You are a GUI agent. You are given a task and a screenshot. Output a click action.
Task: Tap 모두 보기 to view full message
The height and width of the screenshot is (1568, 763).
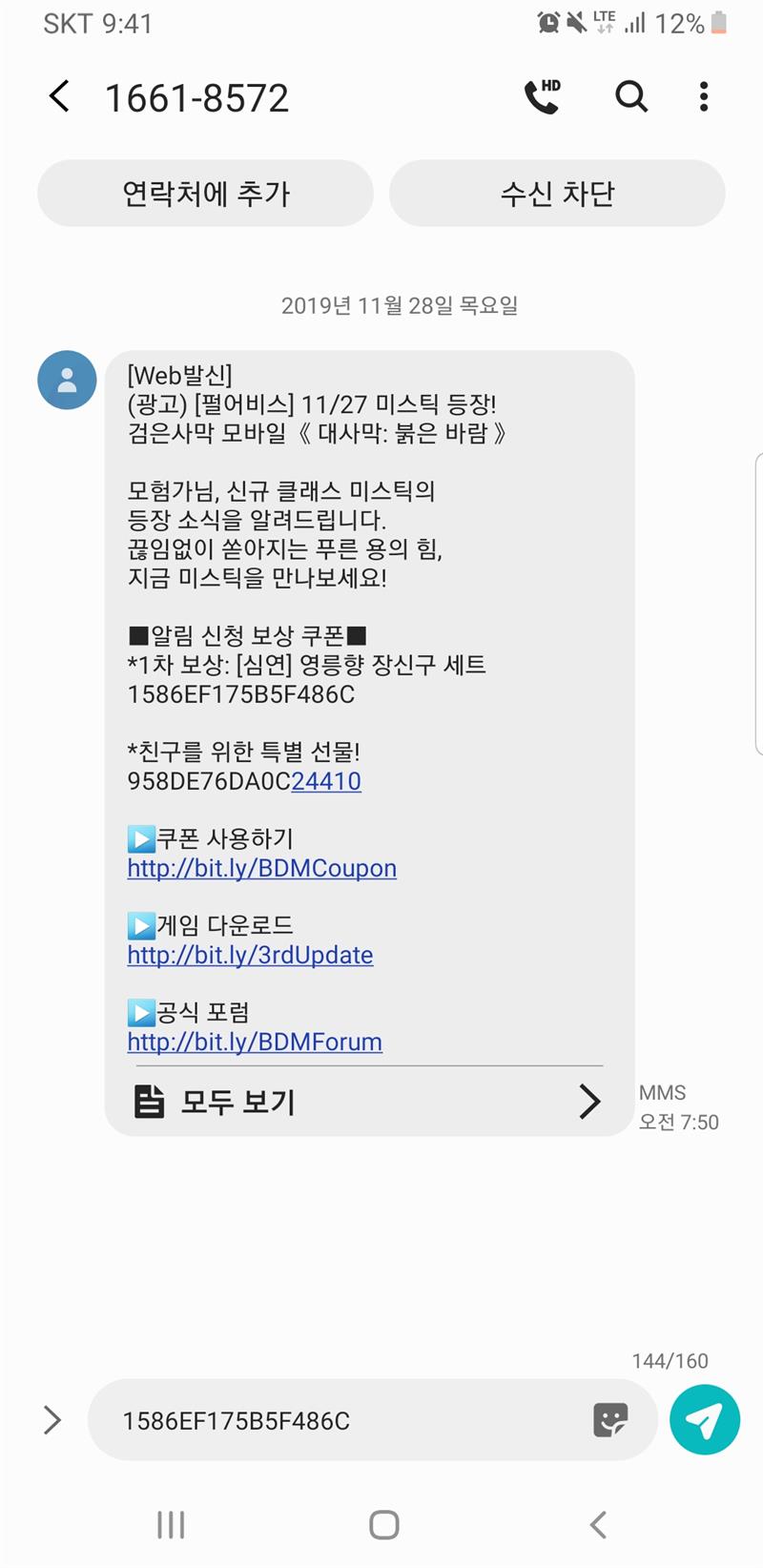click(x=369, y=1102)
